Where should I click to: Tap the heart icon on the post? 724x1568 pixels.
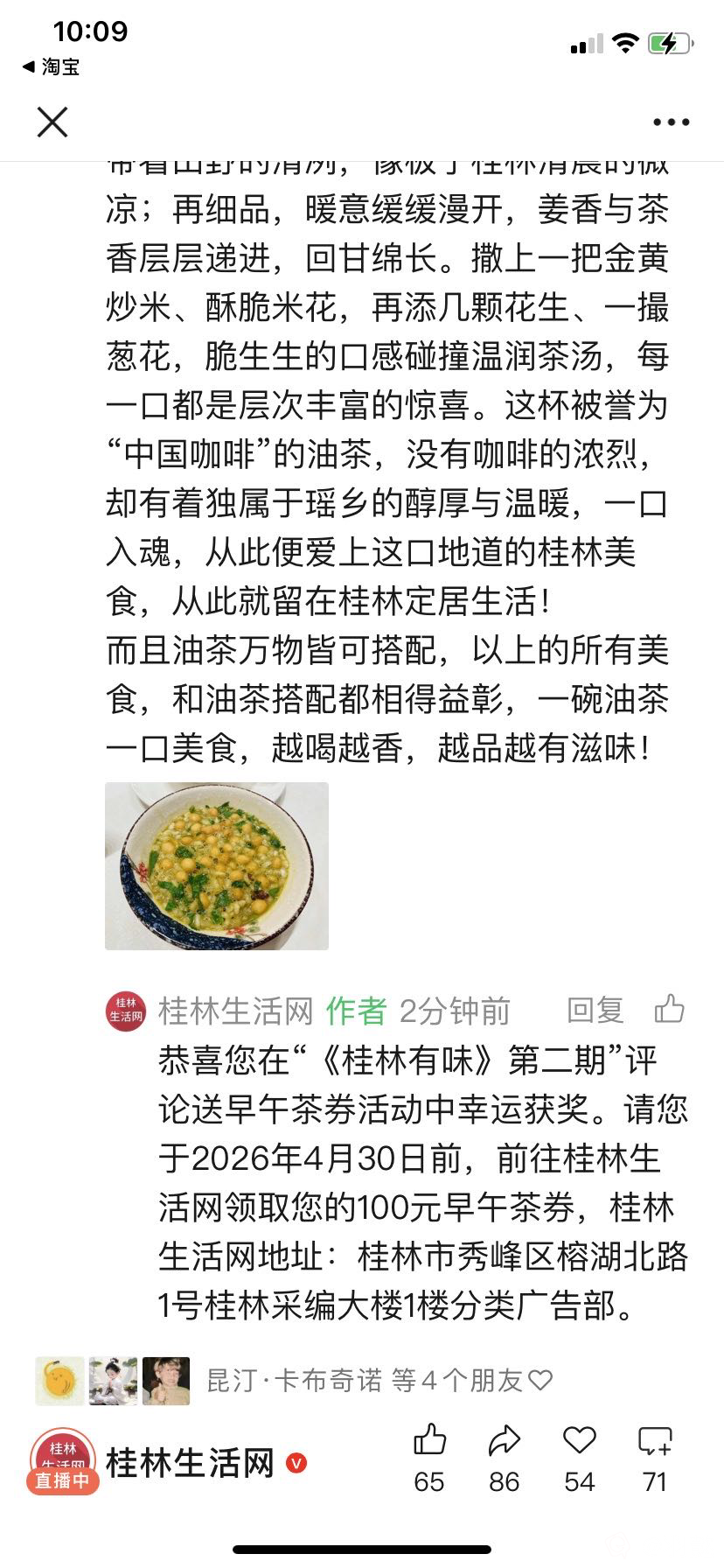tap(579, 1441)
